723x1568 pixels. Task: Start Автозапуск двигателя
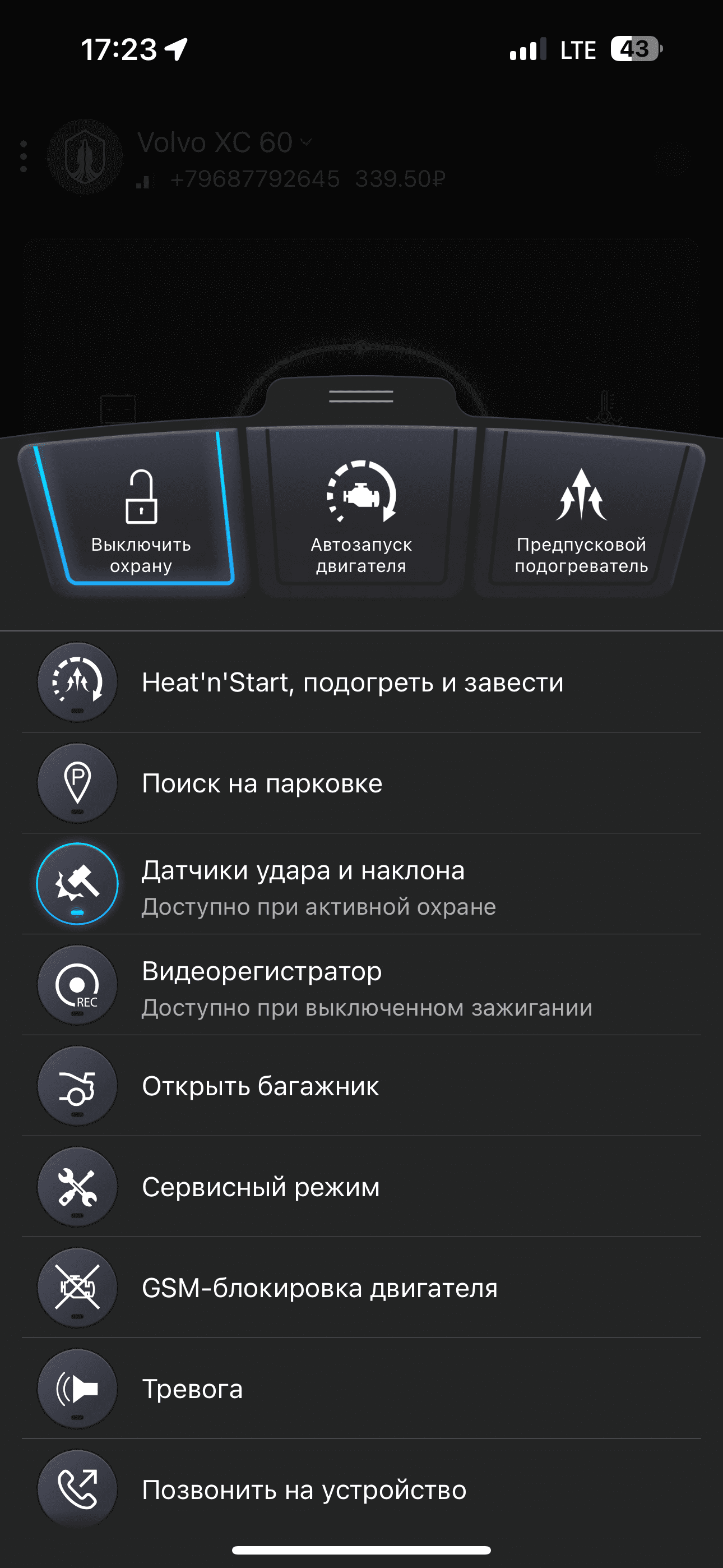point(361,510)
